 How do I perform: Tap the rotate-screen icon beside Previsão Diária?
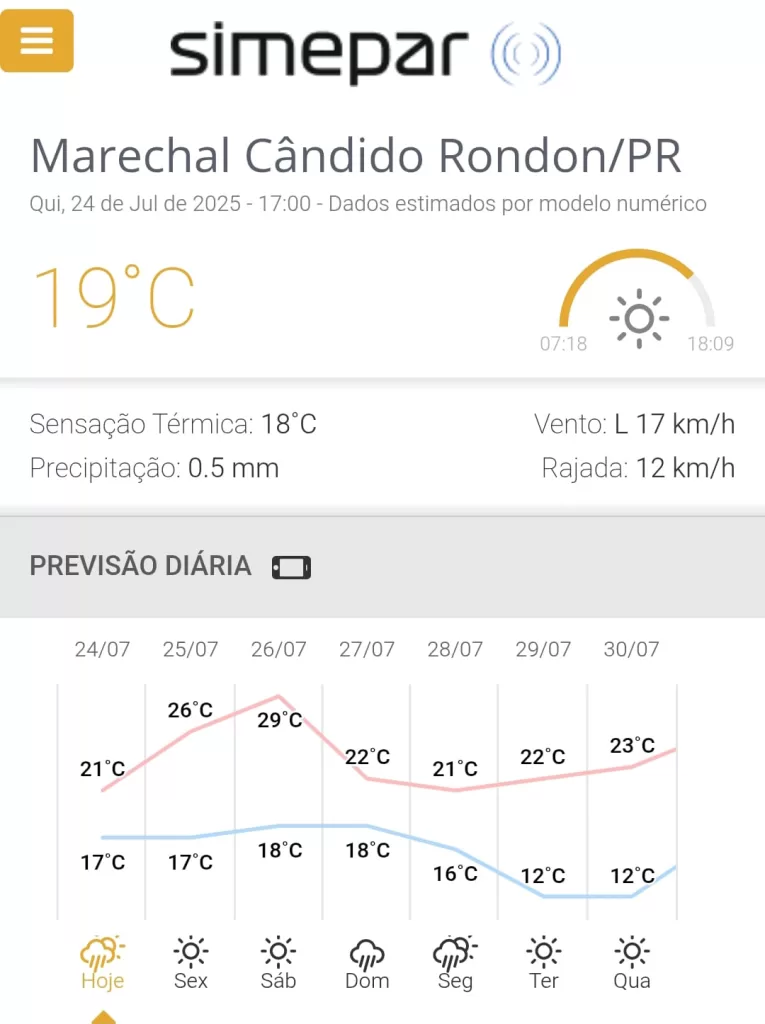291,567
